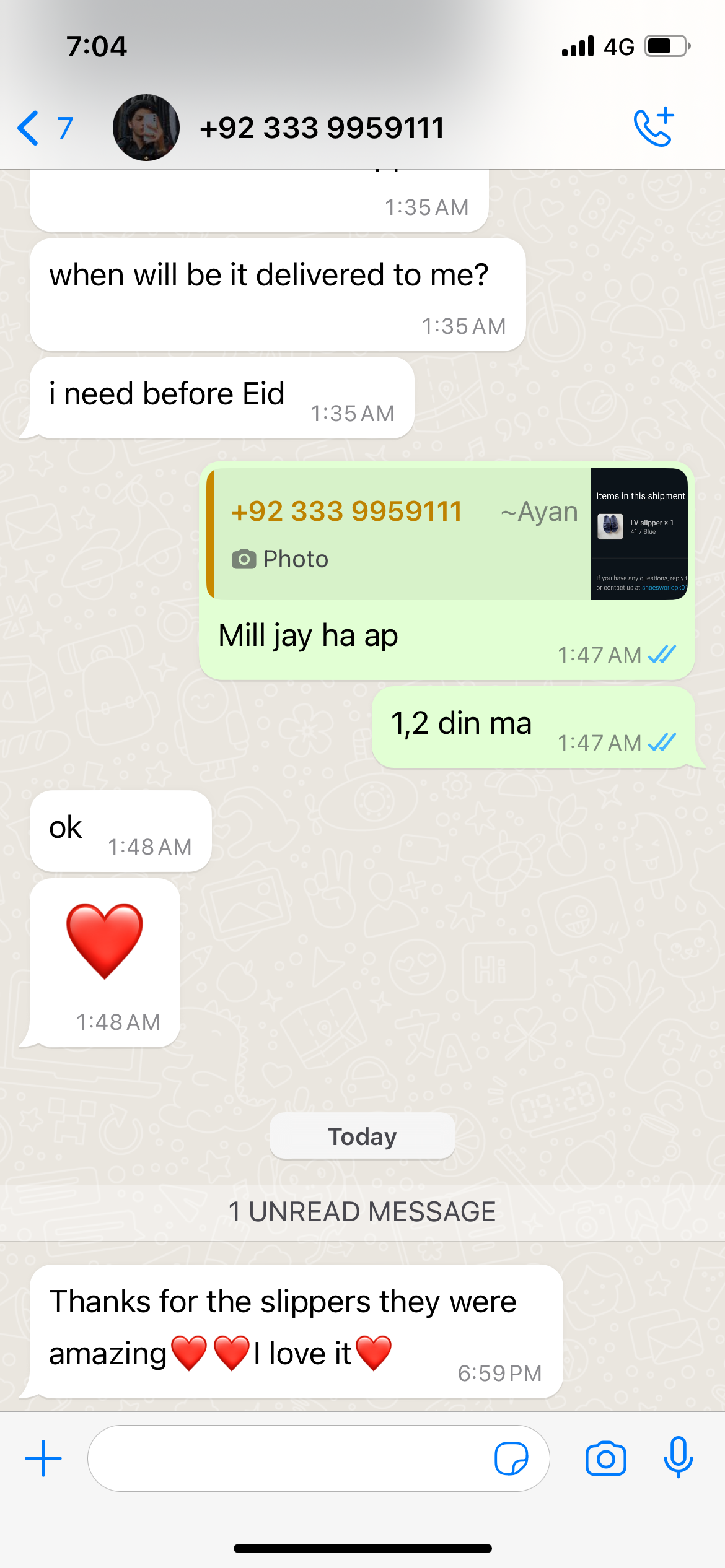Open the camera to send a photo
Image resolution: width=725 pixels, height=1568 pixels.
tap(605, 1458)
